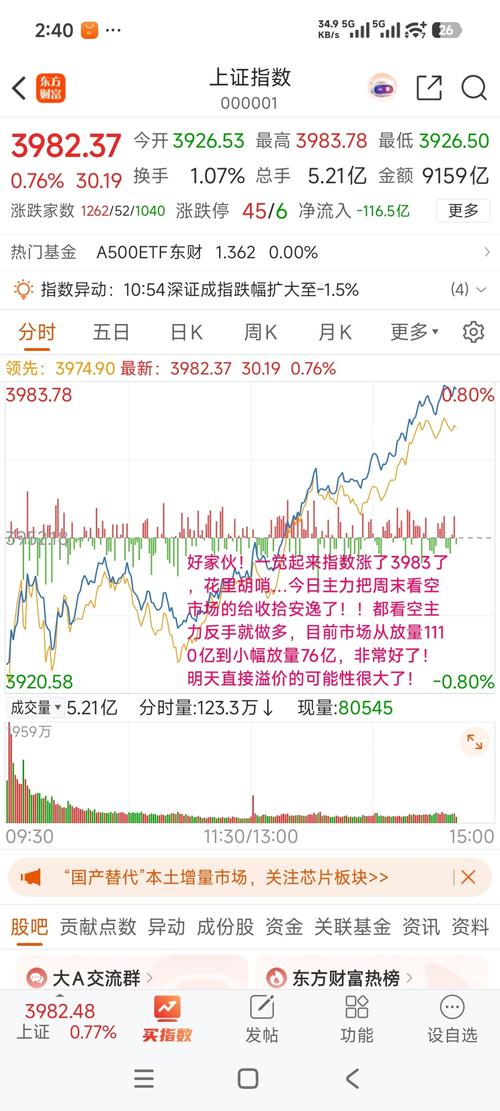Select the 月K chart tab
The height and width of the screenshot is (1111, 500).
pos(336,332)
